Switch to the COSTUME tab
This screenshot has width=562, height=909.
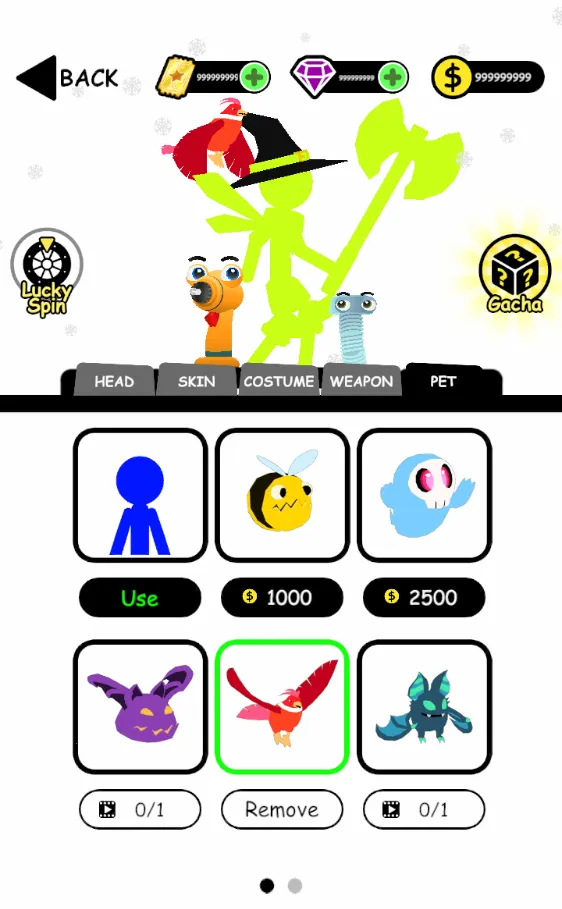click(x=279, y=381)
